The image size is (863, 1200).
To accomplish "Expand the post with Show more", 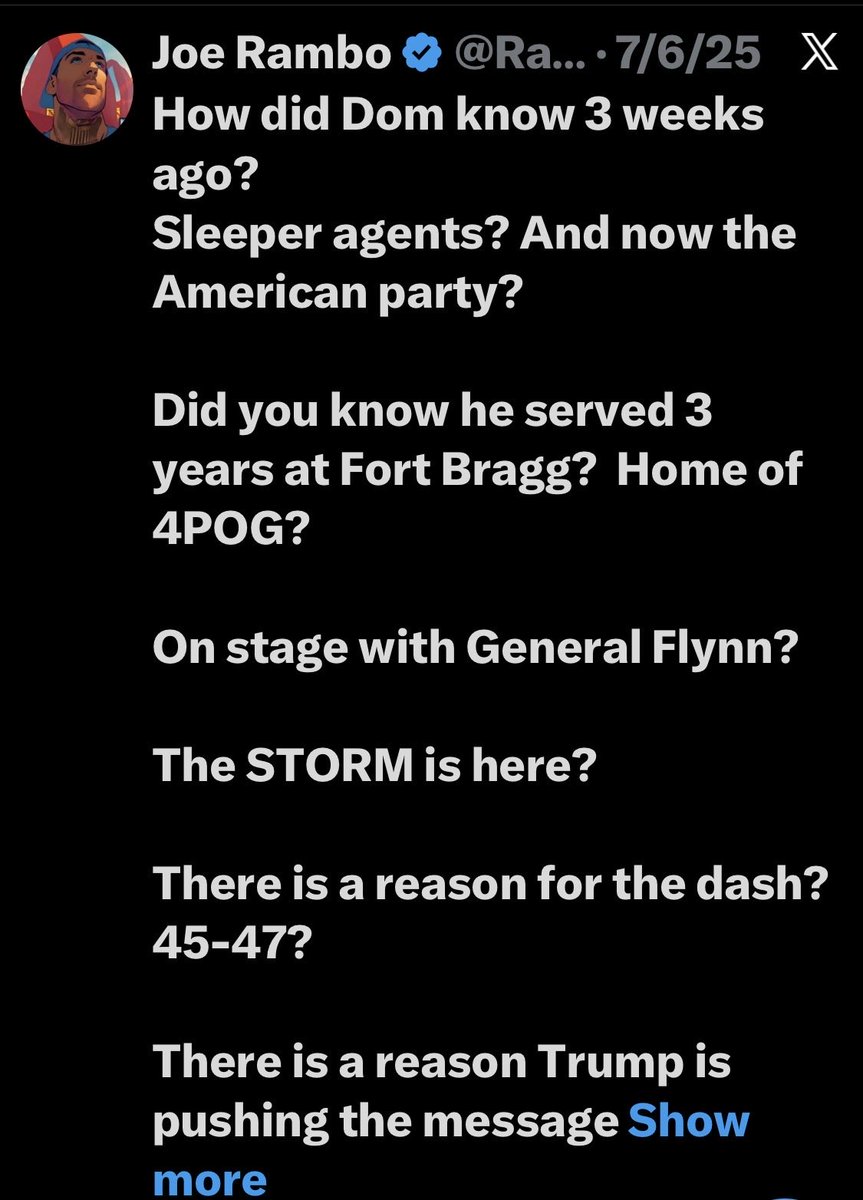I will (x=688, y=1122).
